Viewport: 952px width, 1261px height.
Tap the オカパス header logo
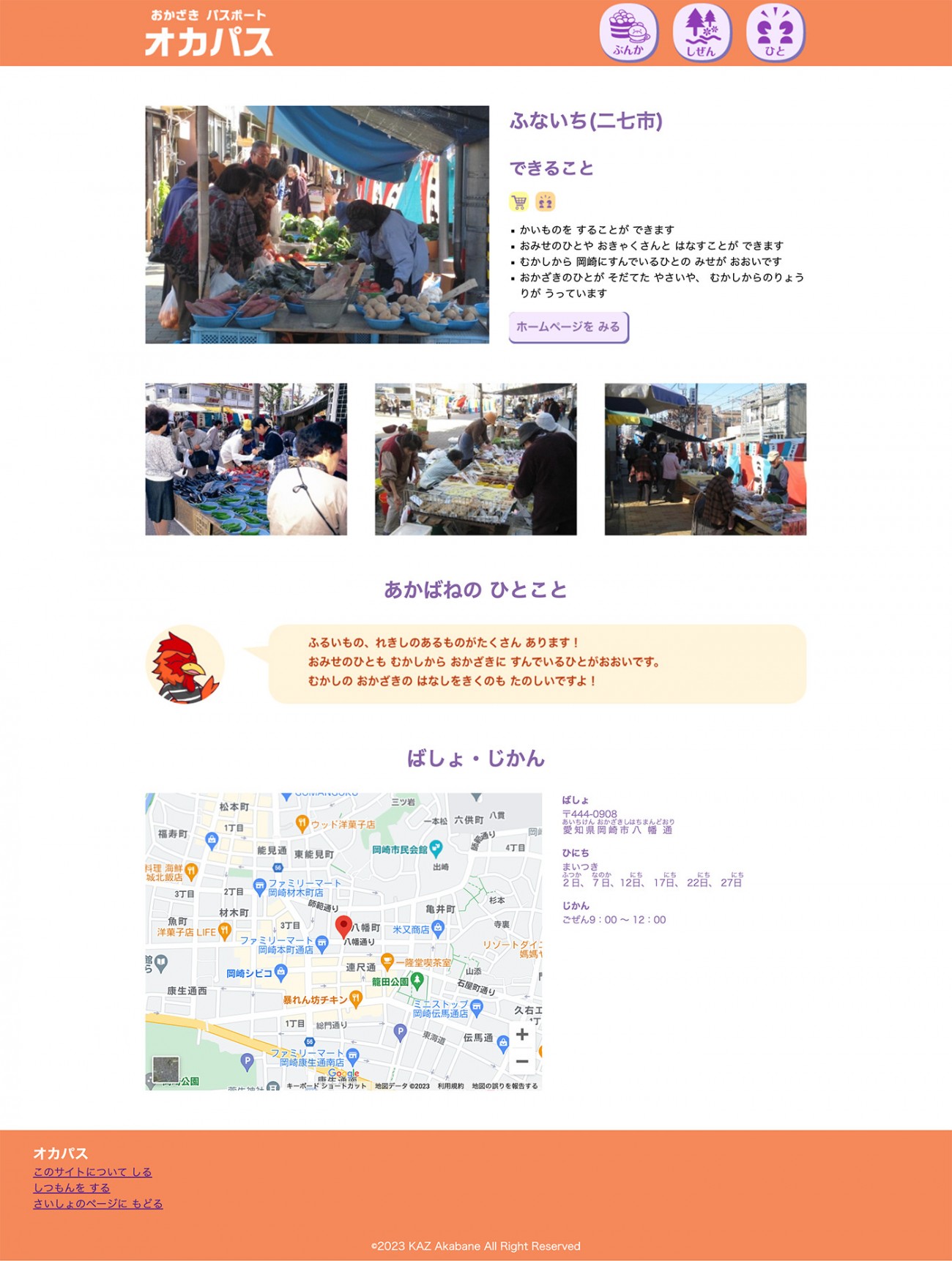click(209, 34)
